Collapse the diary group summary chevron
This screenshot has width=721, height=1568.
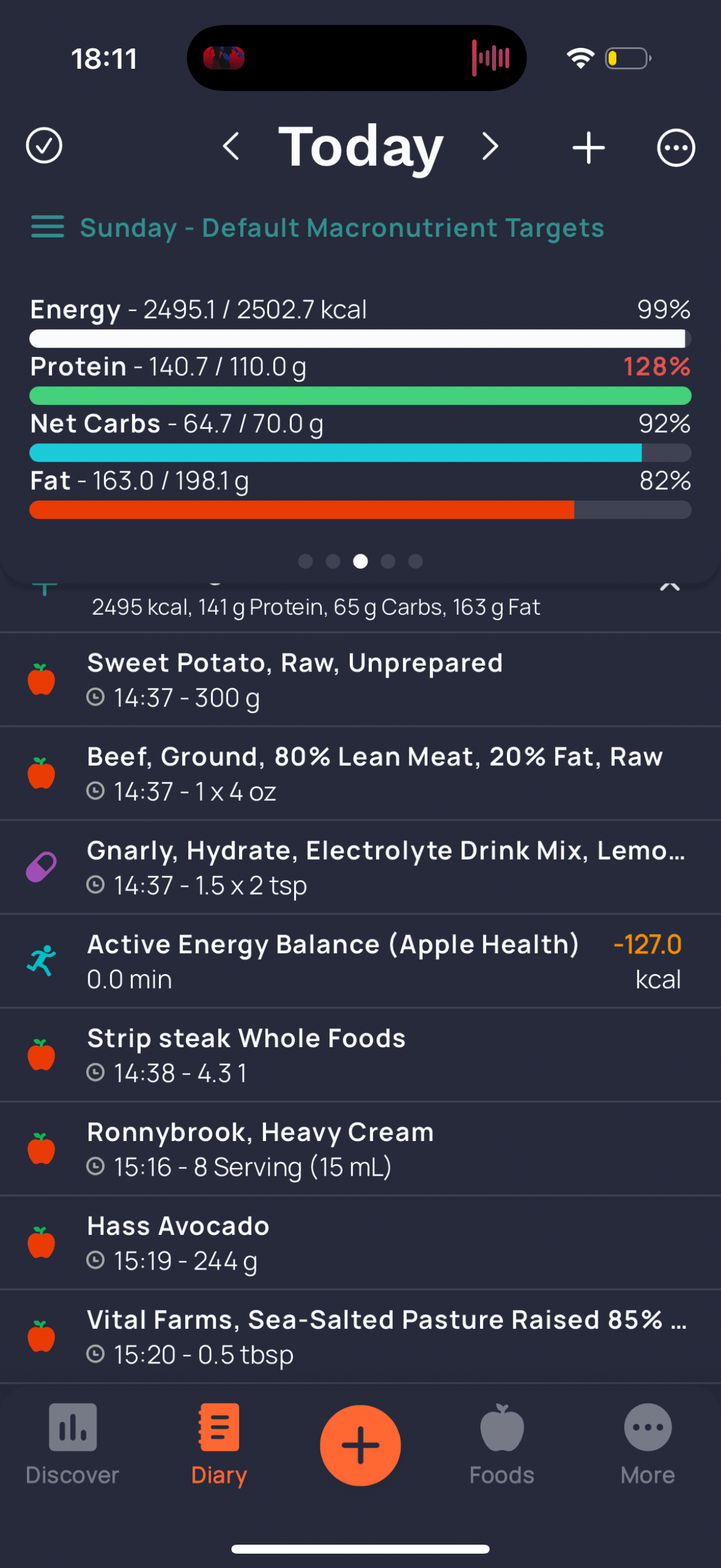(x=669, y=587)
